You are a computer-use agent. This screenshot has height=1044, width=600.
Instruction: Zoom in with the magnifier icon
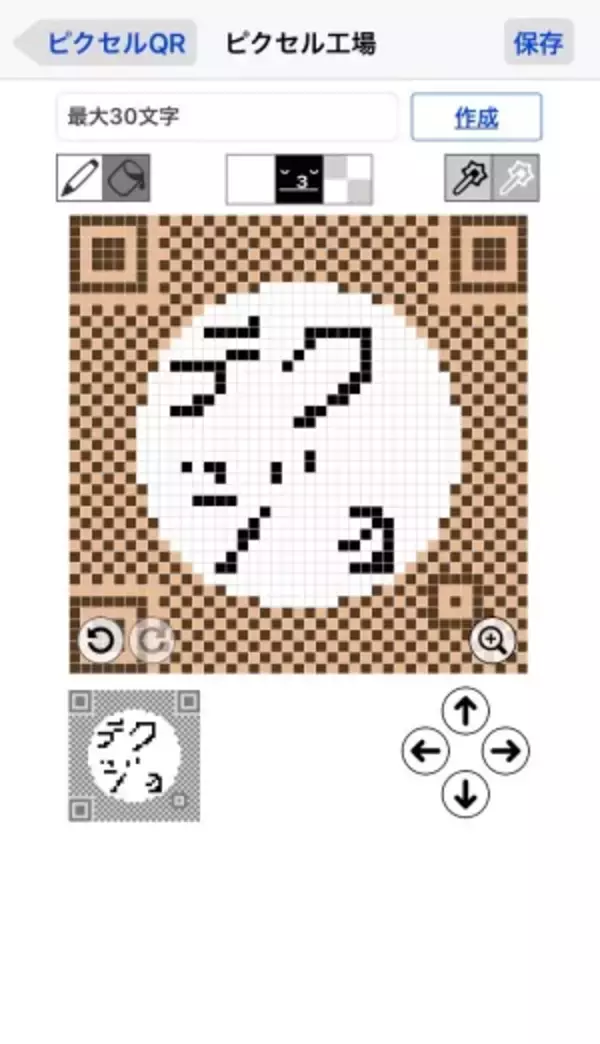(493, 640)
